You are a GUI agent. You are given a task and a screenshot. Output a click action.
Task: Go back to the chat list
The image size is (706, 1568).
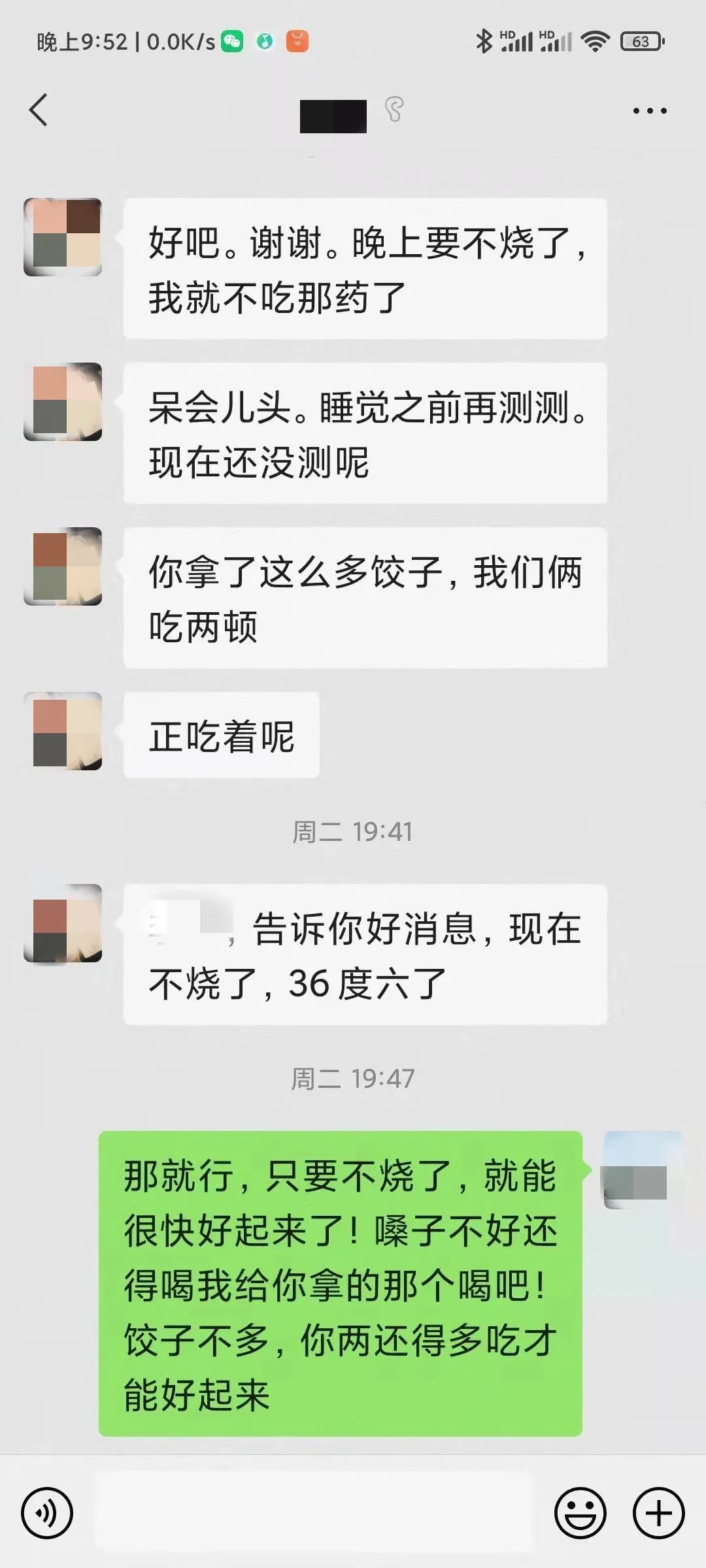coord(39,110)
